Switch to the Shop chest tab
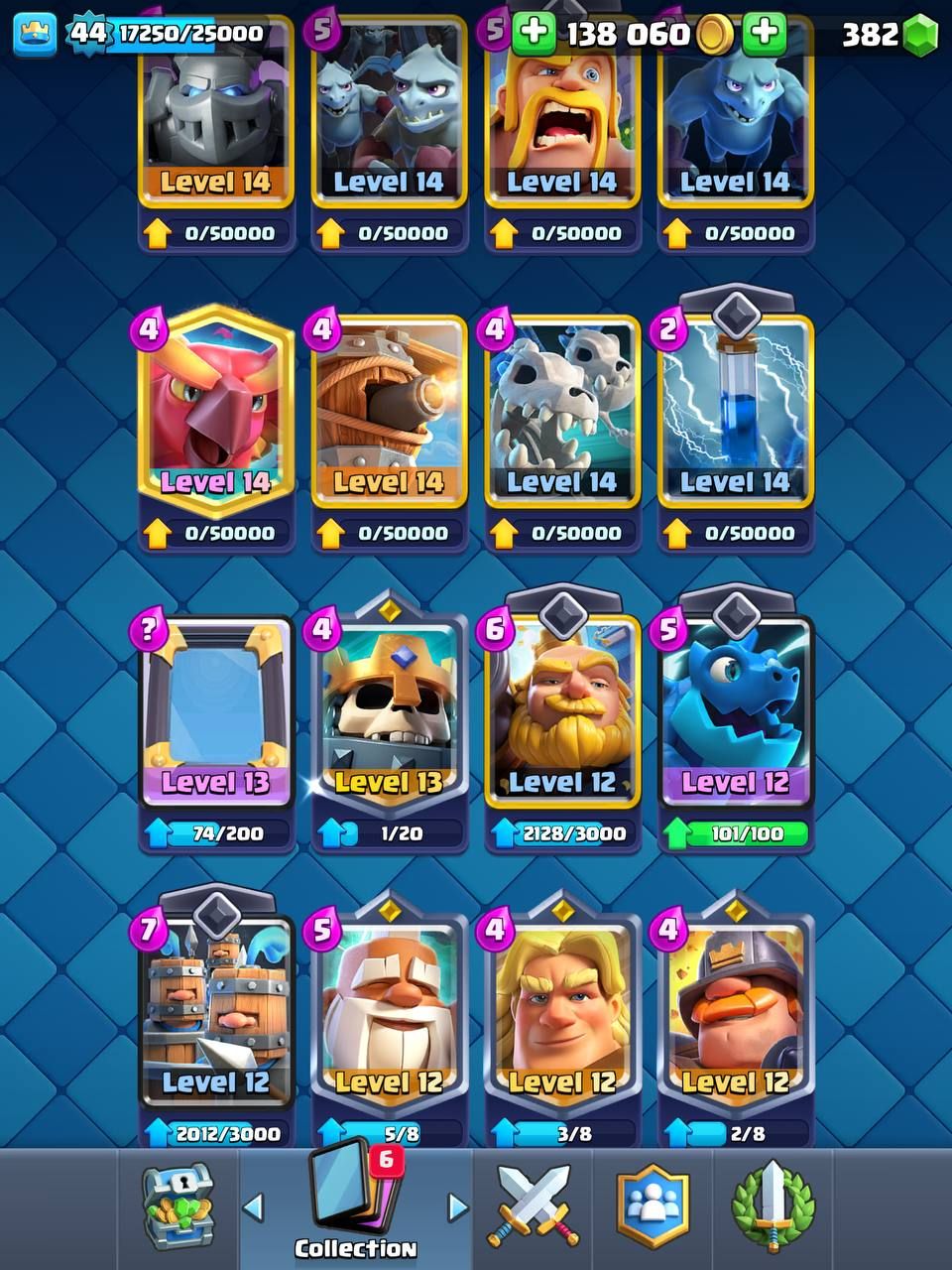 click(x=178, y=1206)
